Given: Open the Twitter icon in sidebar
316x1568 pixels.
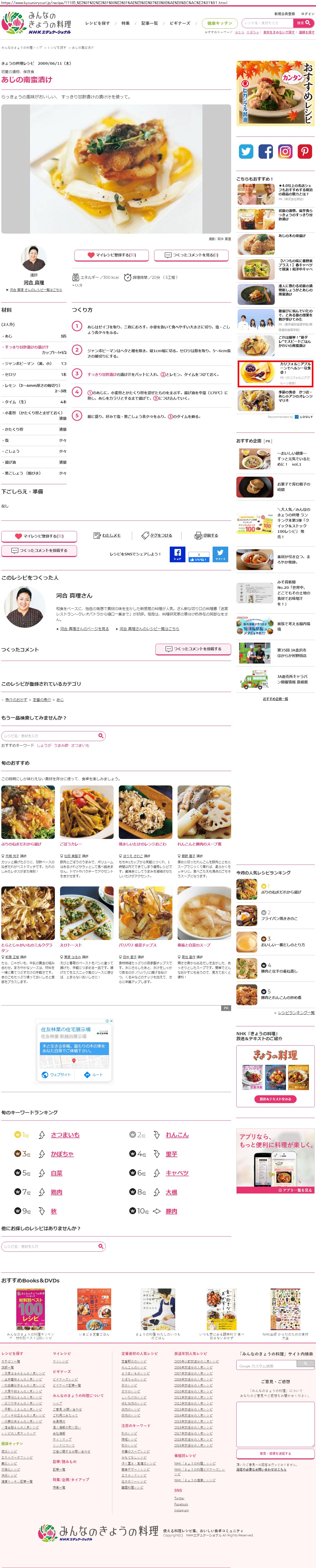Looking at the screenshot, I should coord(246,152).
